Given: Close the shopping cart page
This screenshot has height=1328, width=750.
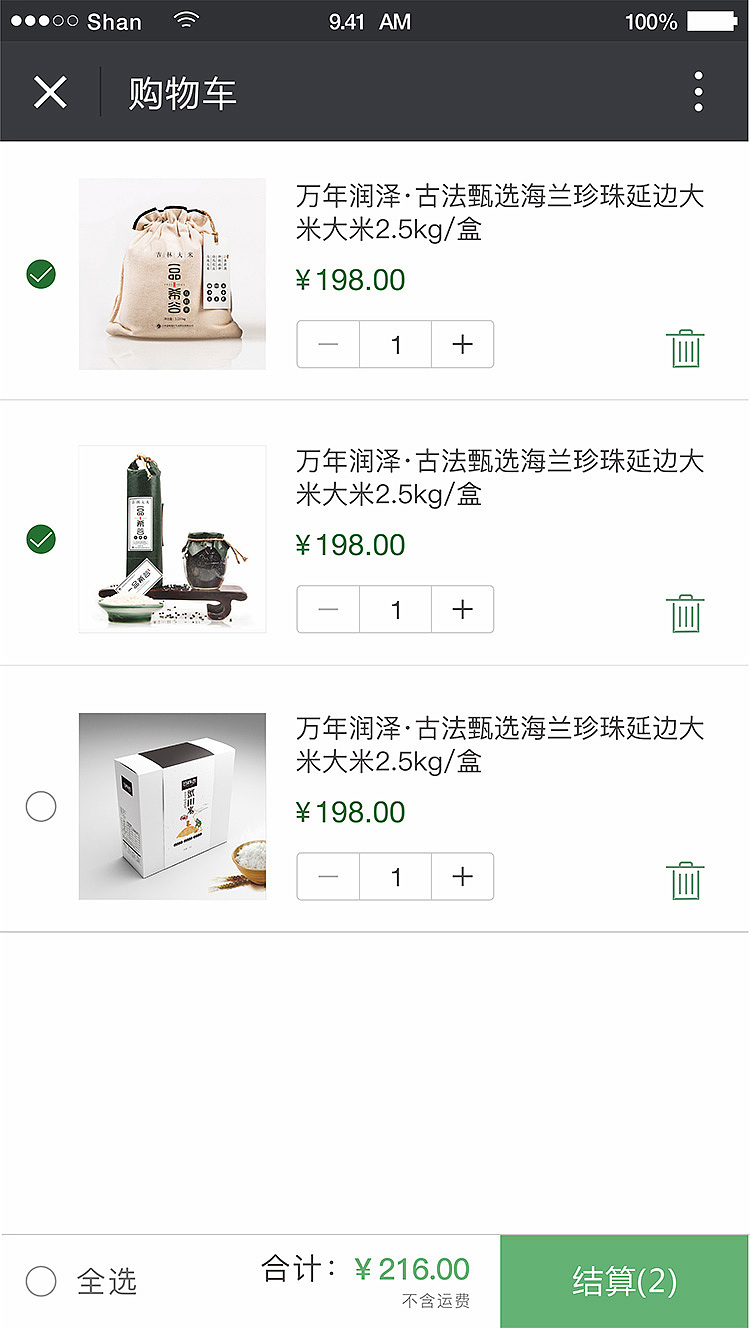Looking at the screenshot, I should coord(48,91).
